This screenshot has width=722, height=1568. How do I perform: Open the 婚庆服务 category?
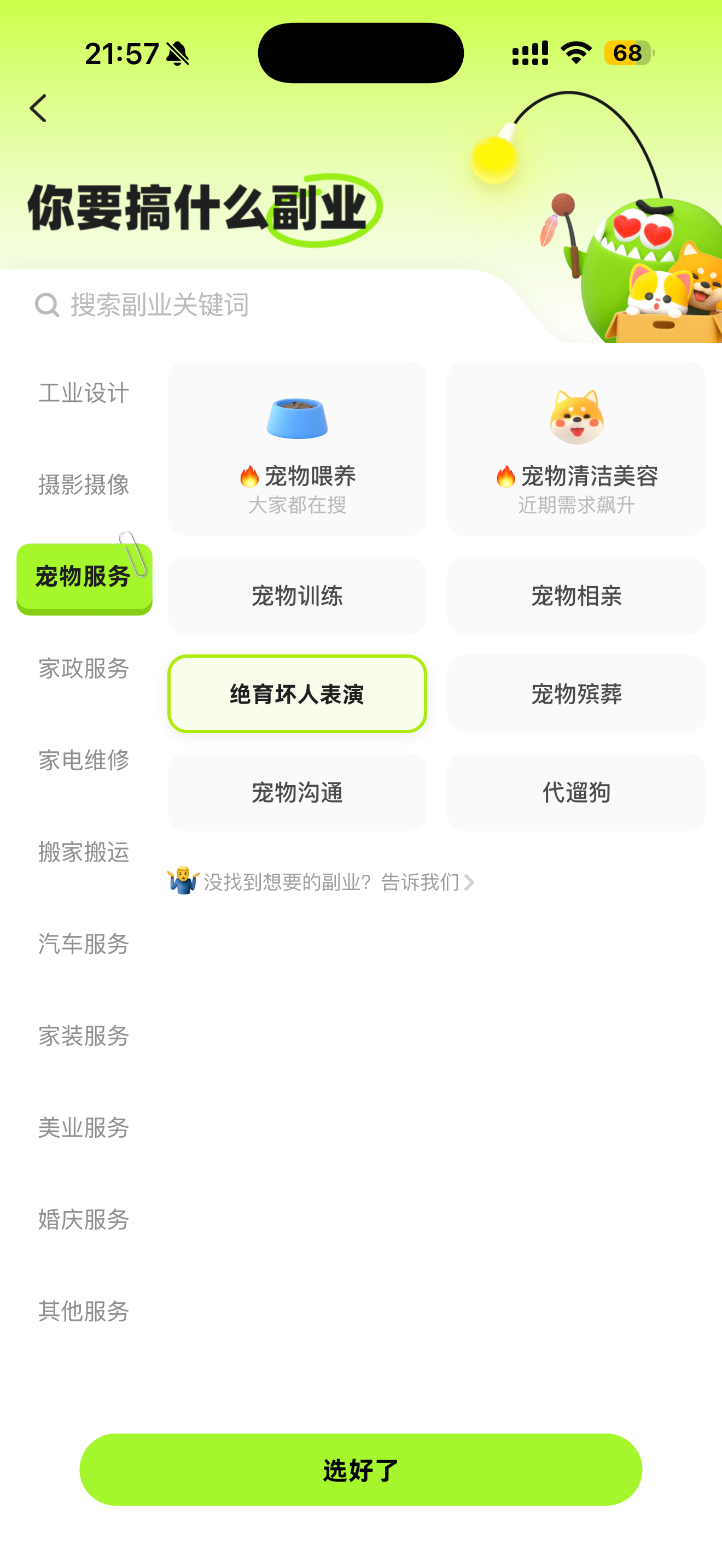(x=84, y=1219)
